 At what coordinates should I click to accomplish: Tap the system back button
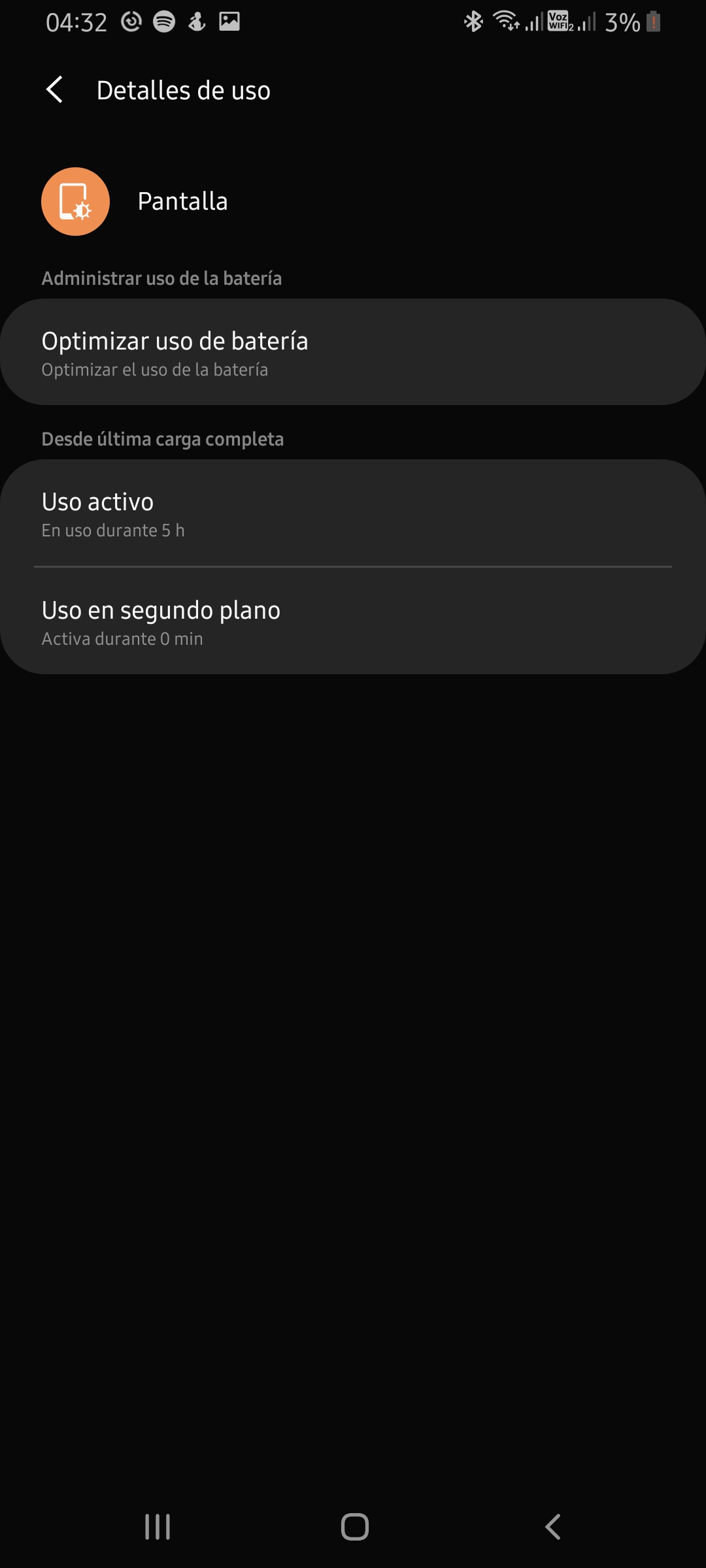pyautogui.click(x=553, y=1527)
